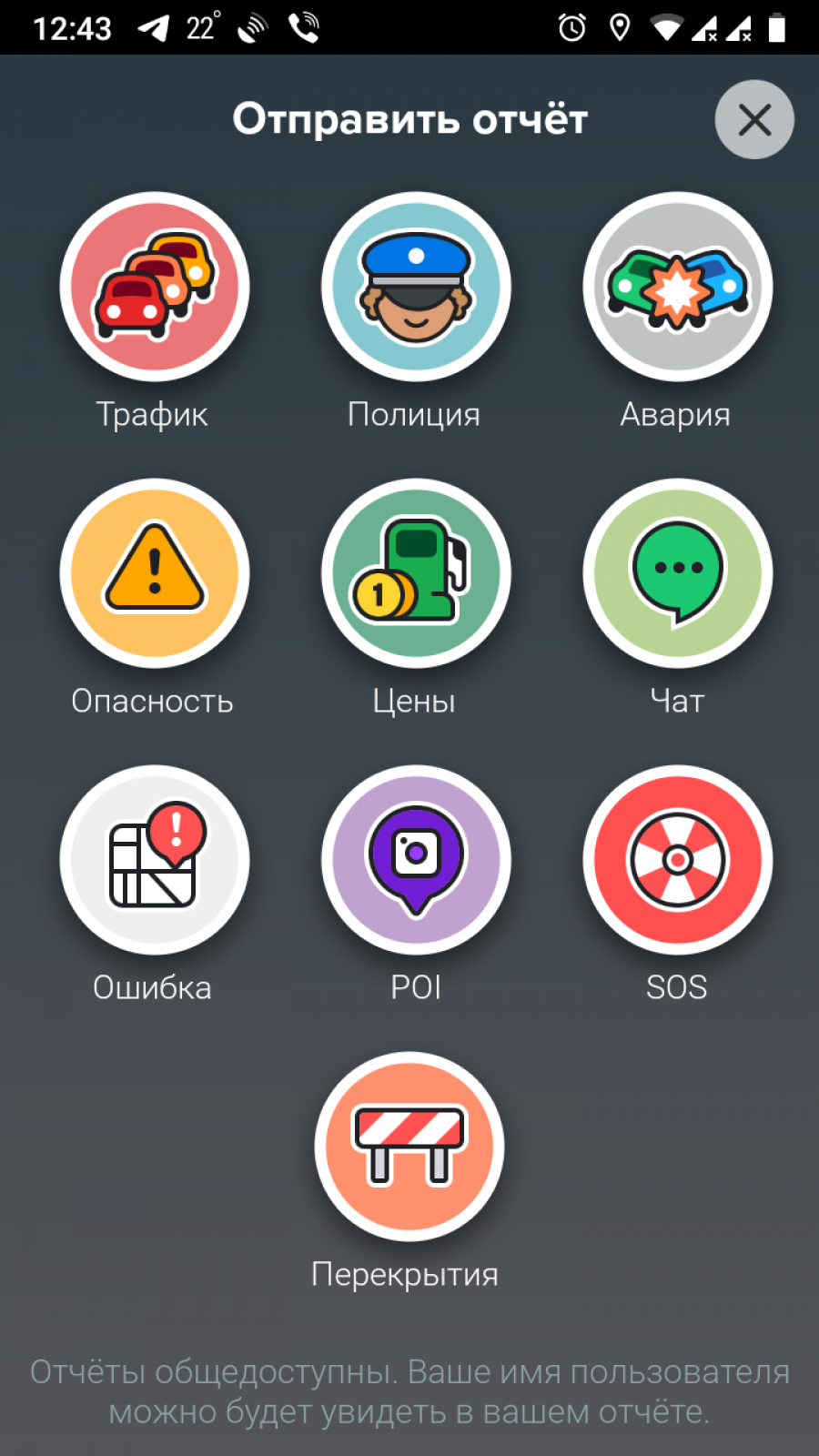
Task: Report a map Ошибка
Action: [x=155, y=860]
